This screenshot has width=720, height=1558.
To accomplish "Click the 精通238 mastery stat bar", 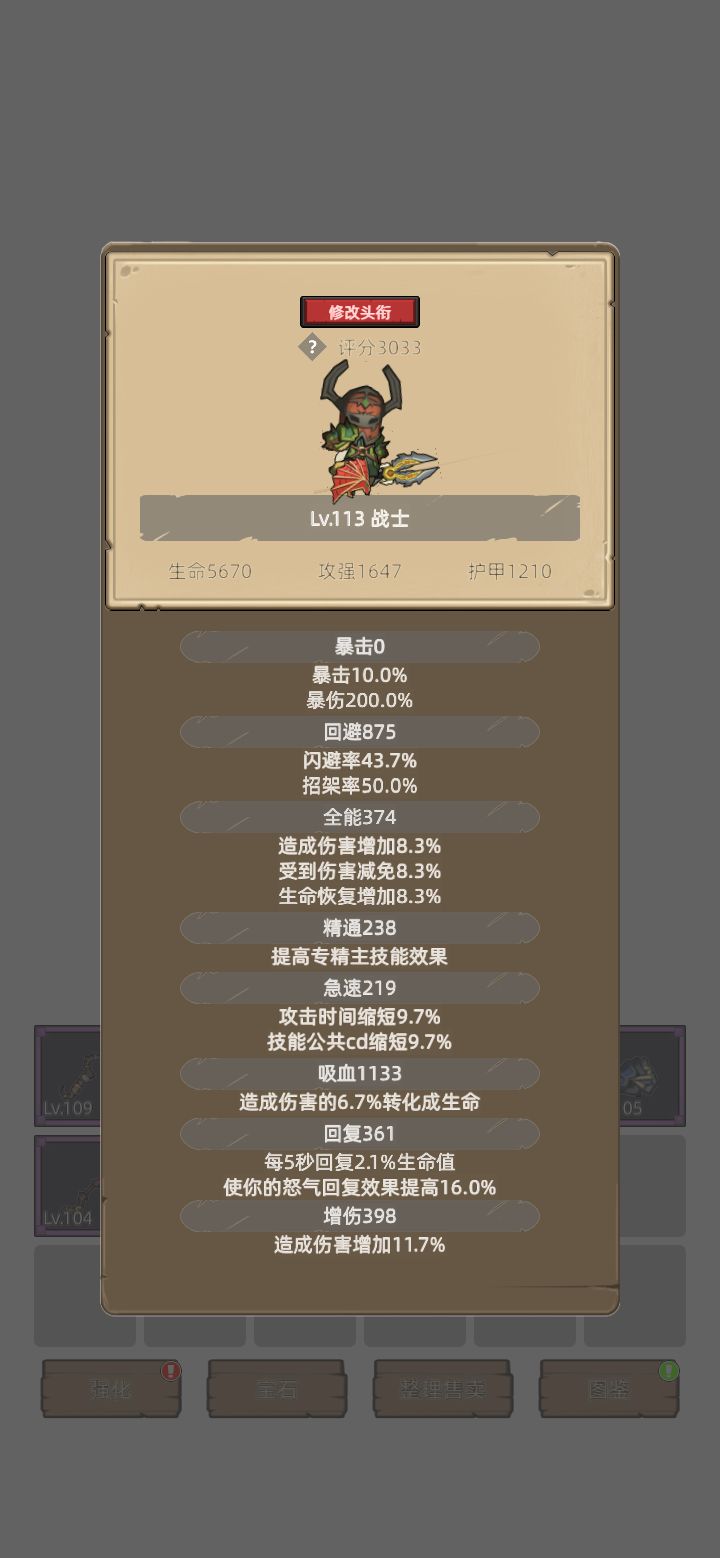I will [360, 928].
